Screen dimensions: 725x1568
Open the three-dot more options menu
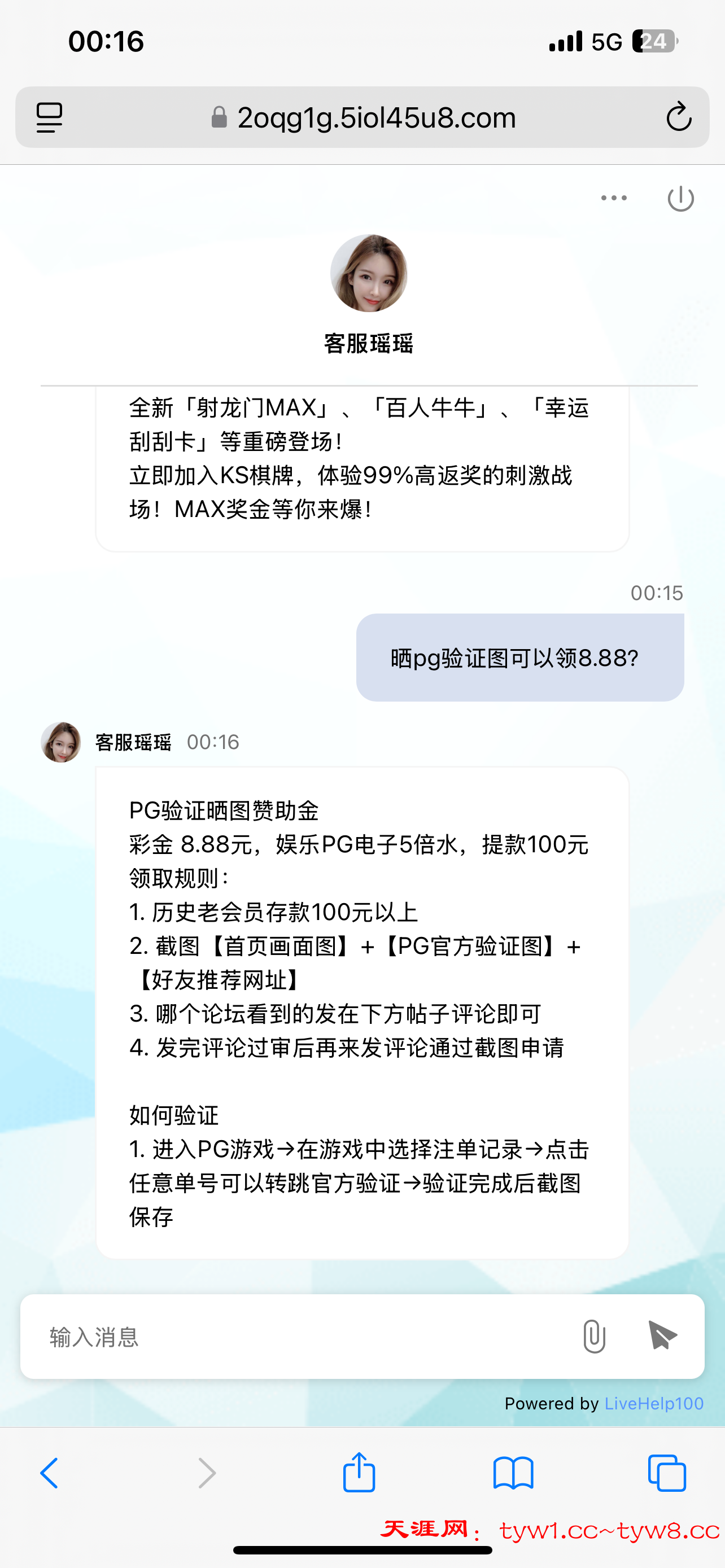tap(614, 198)
